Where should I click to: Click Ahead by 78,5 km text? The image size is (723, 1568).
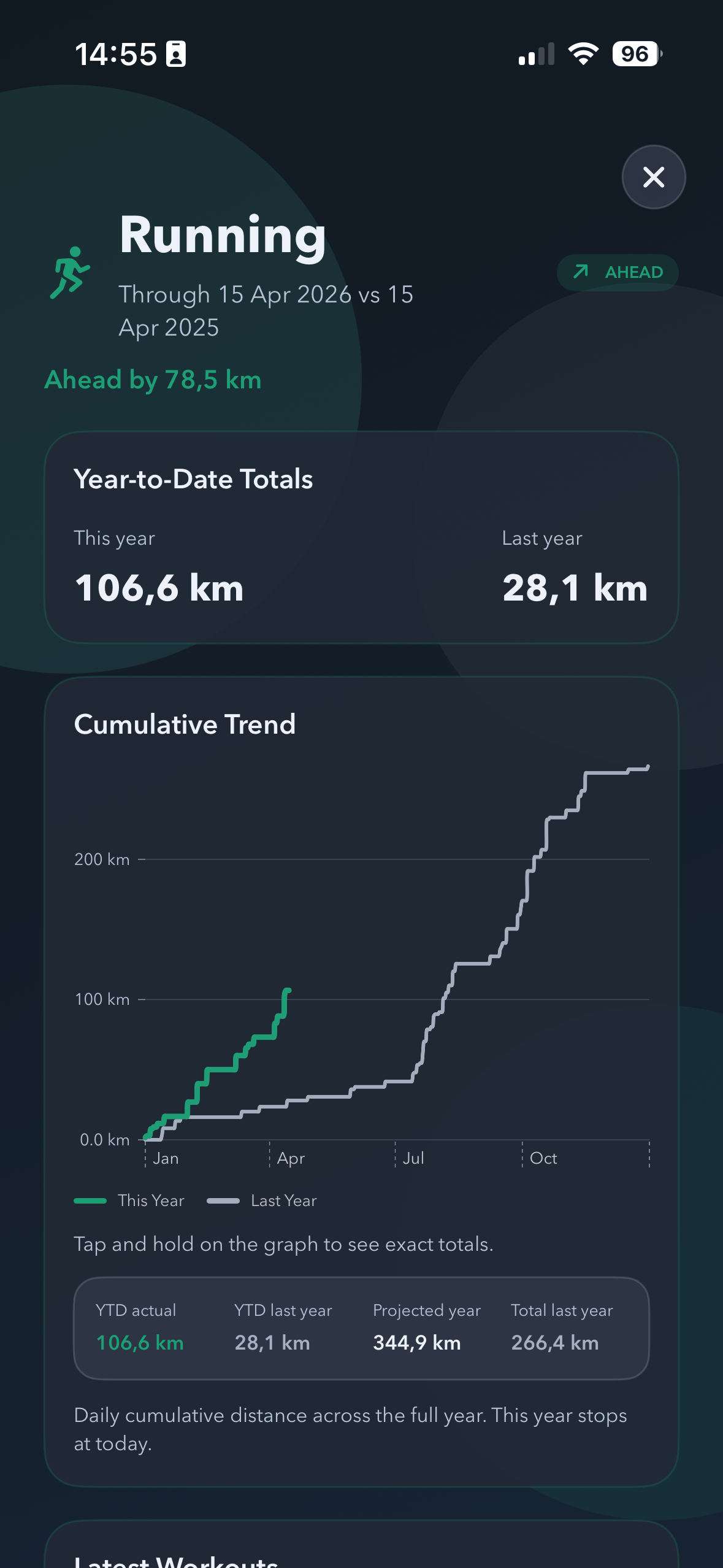pyautogui.click(x=153, y=379)
